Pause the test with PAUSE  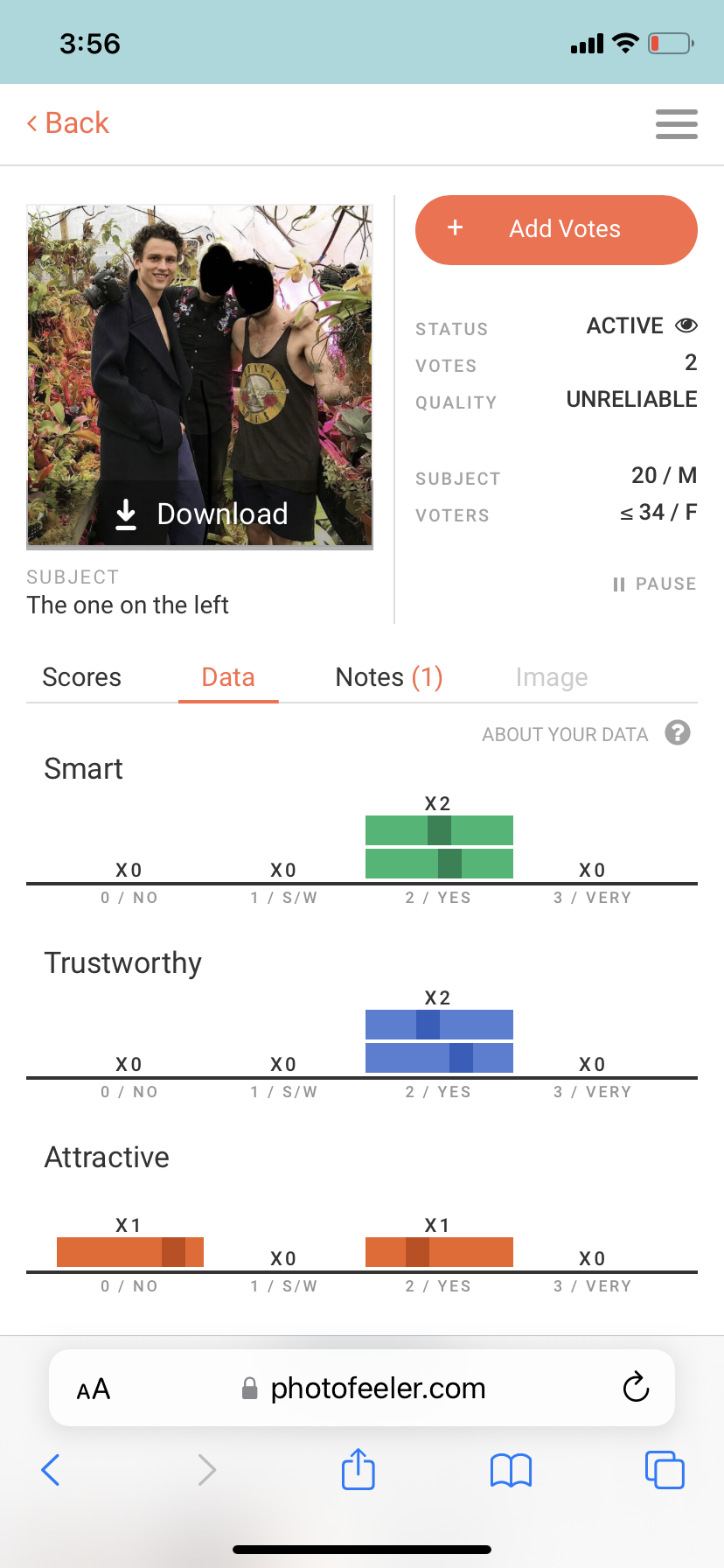pyautogui.click(x=655, y=584)
